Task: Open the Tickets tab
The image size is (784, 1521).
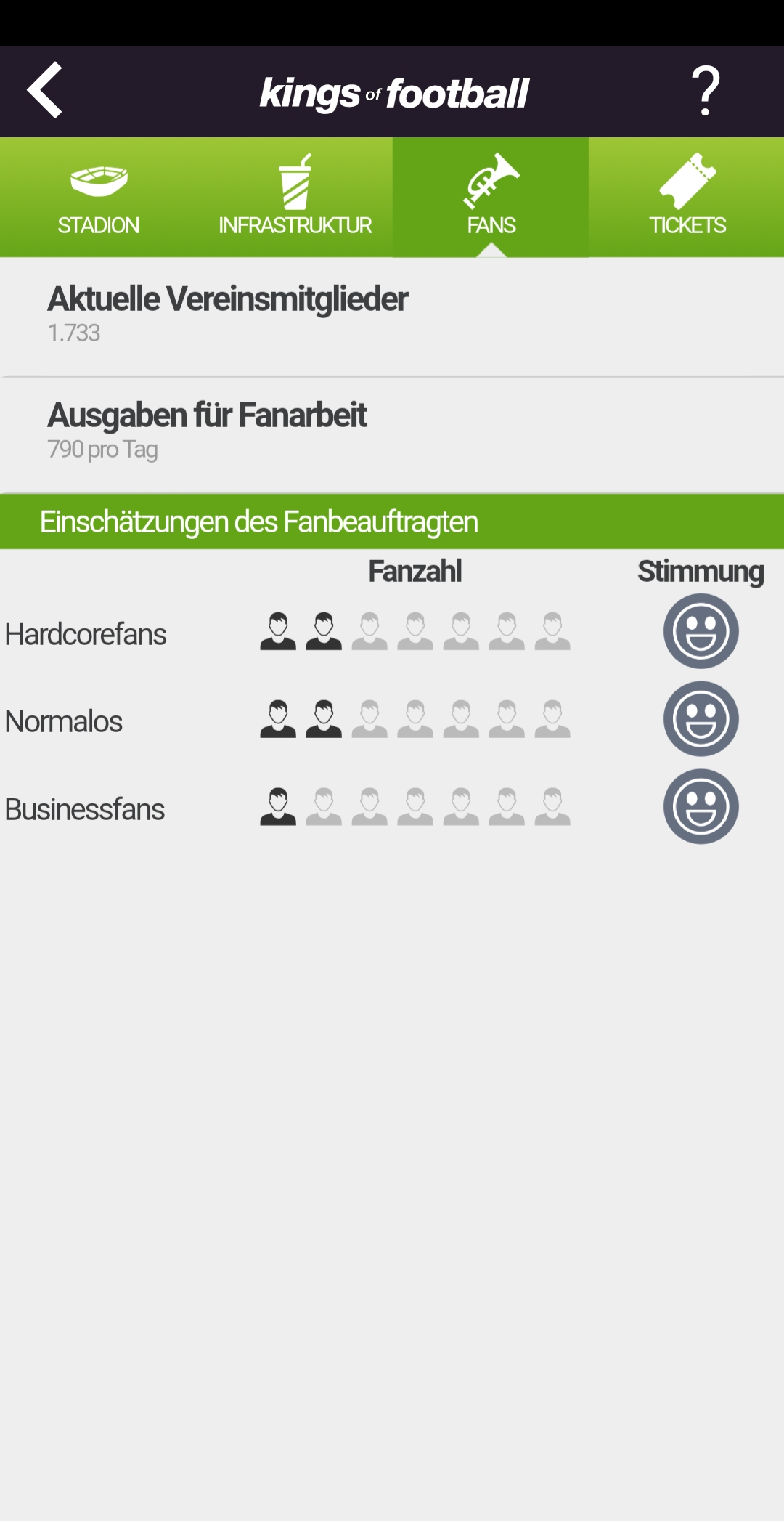Action: (687, 198)
